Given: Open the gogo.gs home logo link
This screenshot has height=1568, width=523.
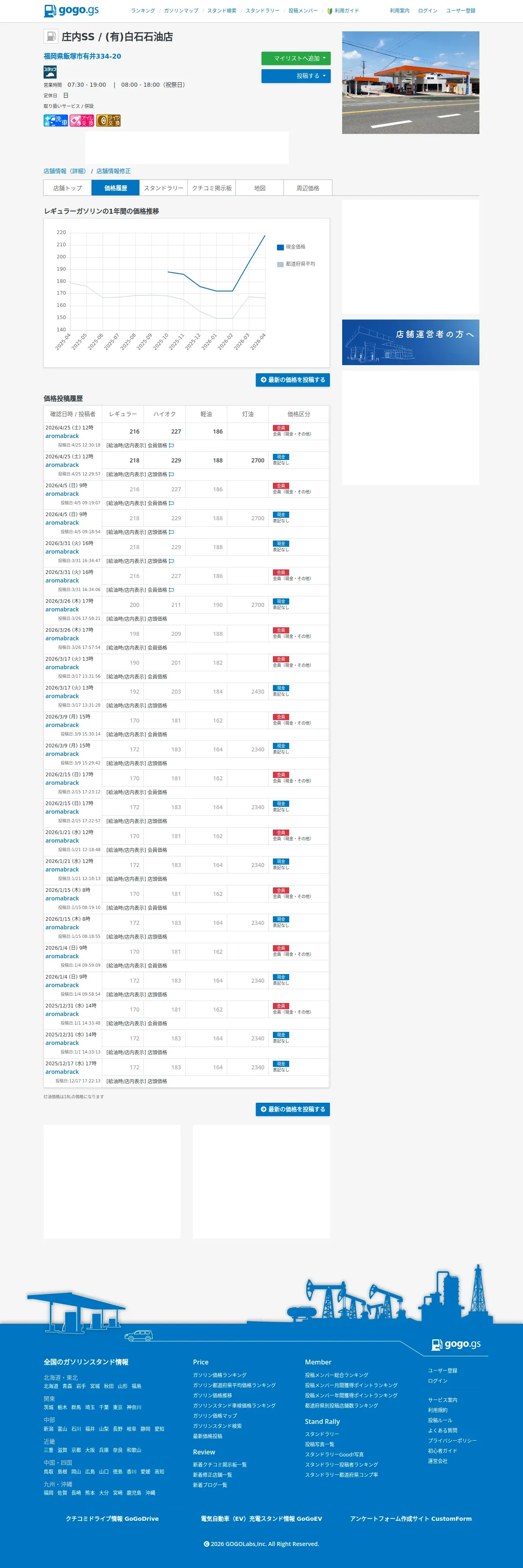Looking at the screenshot, I should (x=71, y=10).
